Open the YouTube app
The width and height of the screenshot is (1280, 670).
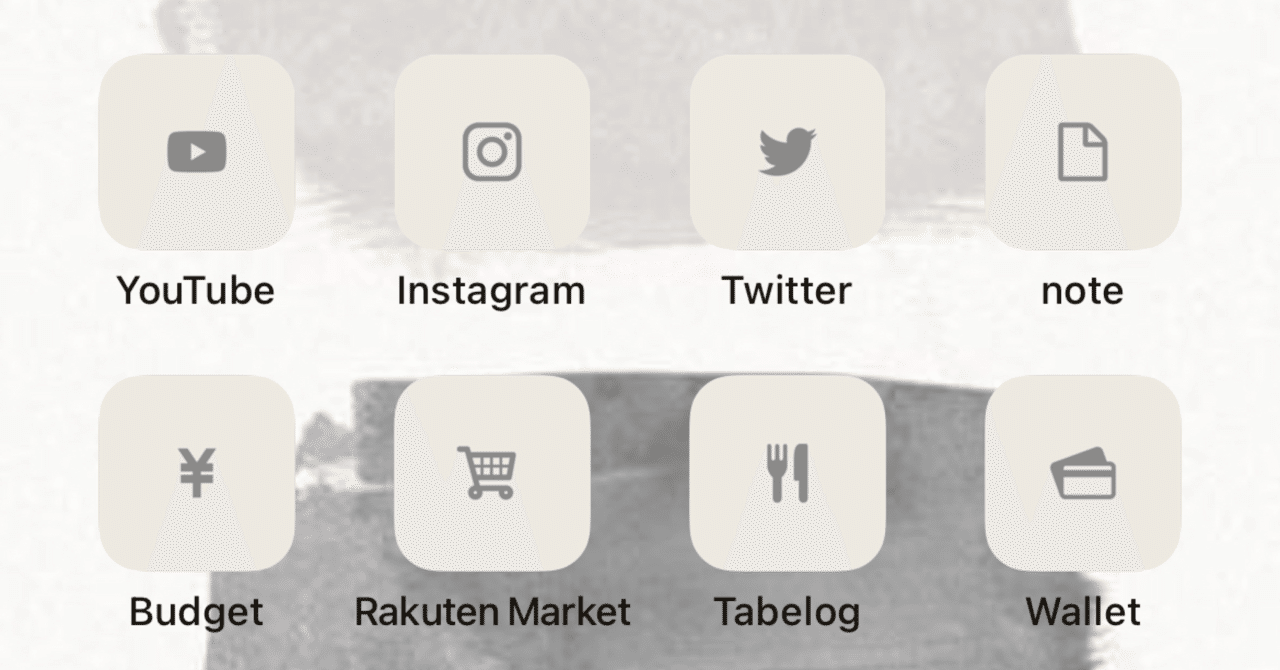(x=196, y=152)
